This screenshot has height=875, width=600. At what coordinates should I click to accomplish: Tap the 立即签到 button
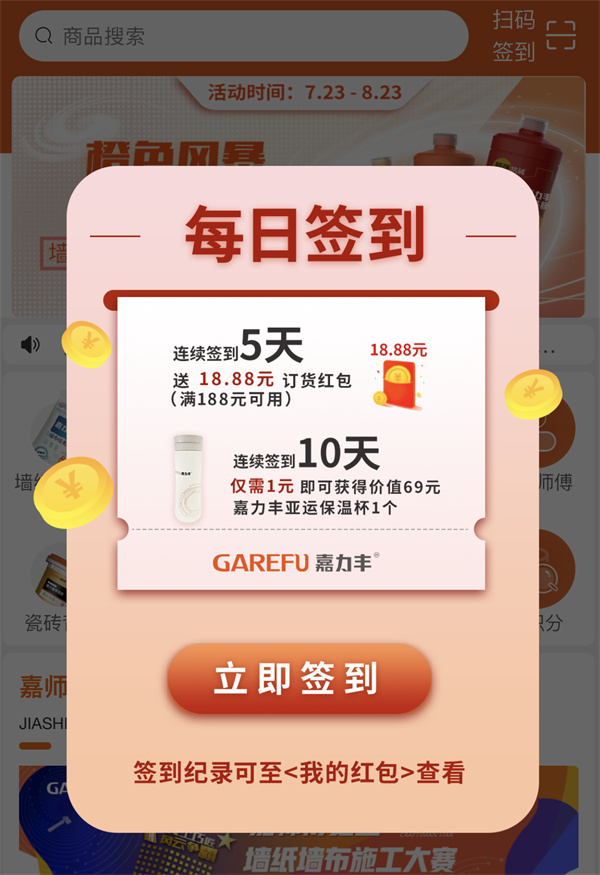click(298, 679)
